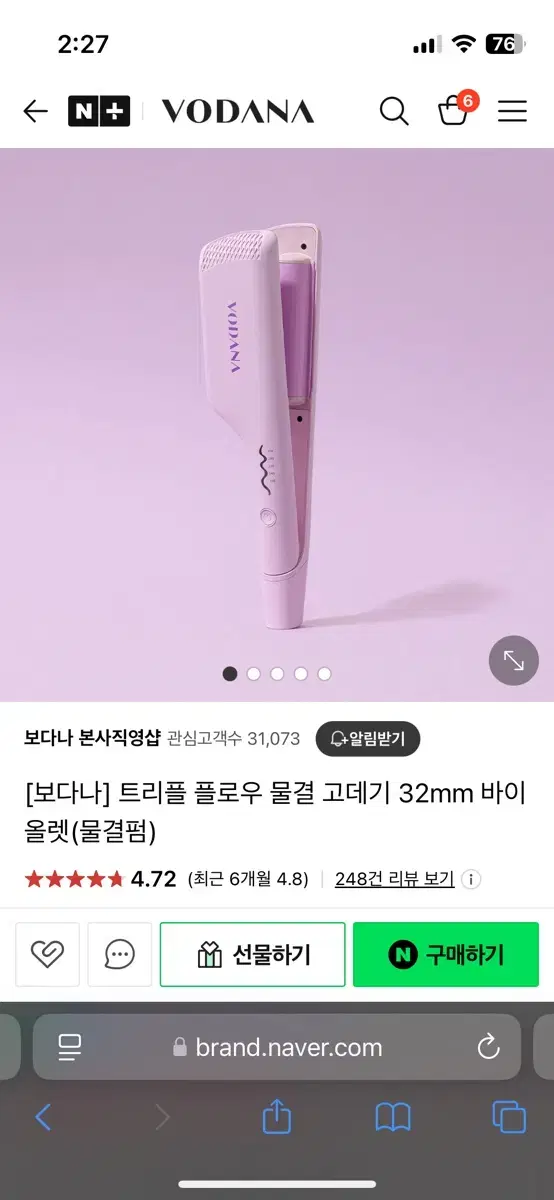The height and width of the screenshot is (1200, 554).
Task: Open the Safari share sheet
Action: (277, 1116)
